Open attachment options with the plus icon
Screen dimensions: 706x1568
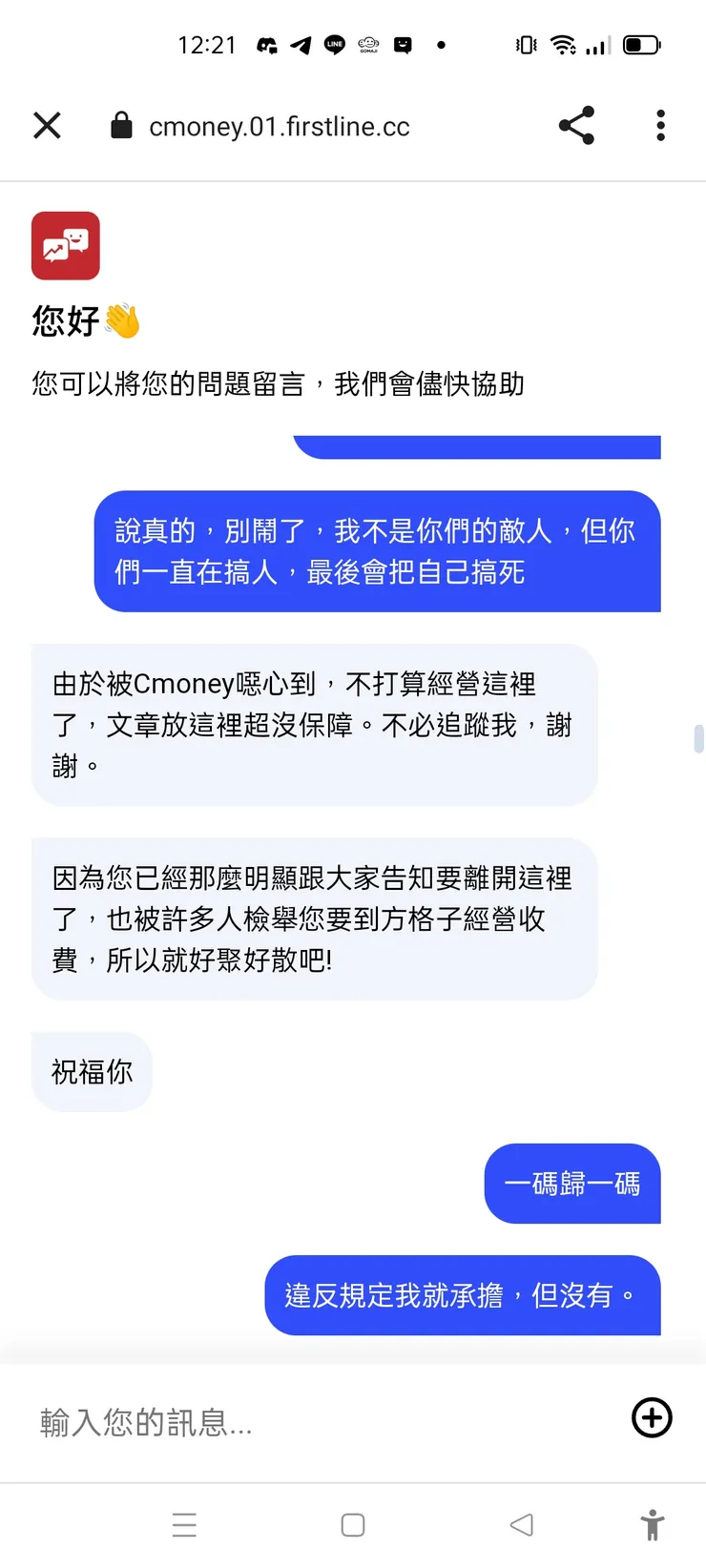click(x=652, y=1418)
